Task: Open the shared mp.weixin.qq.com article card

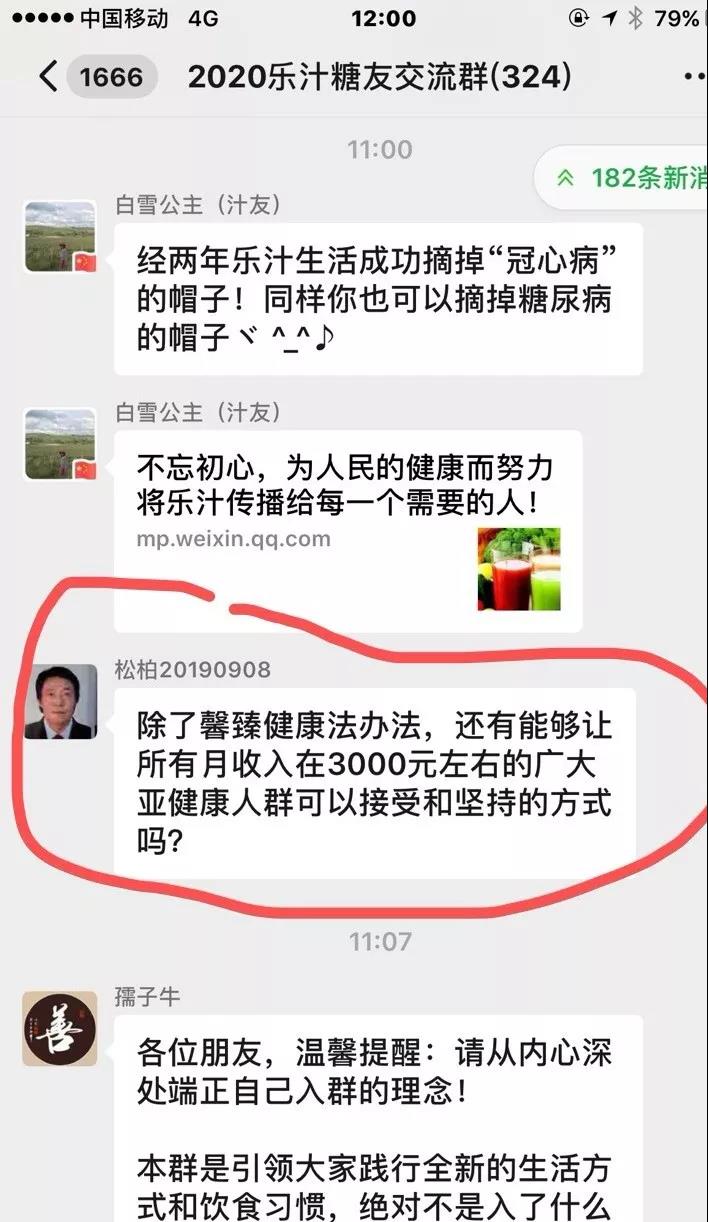Action: (x=348, y=530)
